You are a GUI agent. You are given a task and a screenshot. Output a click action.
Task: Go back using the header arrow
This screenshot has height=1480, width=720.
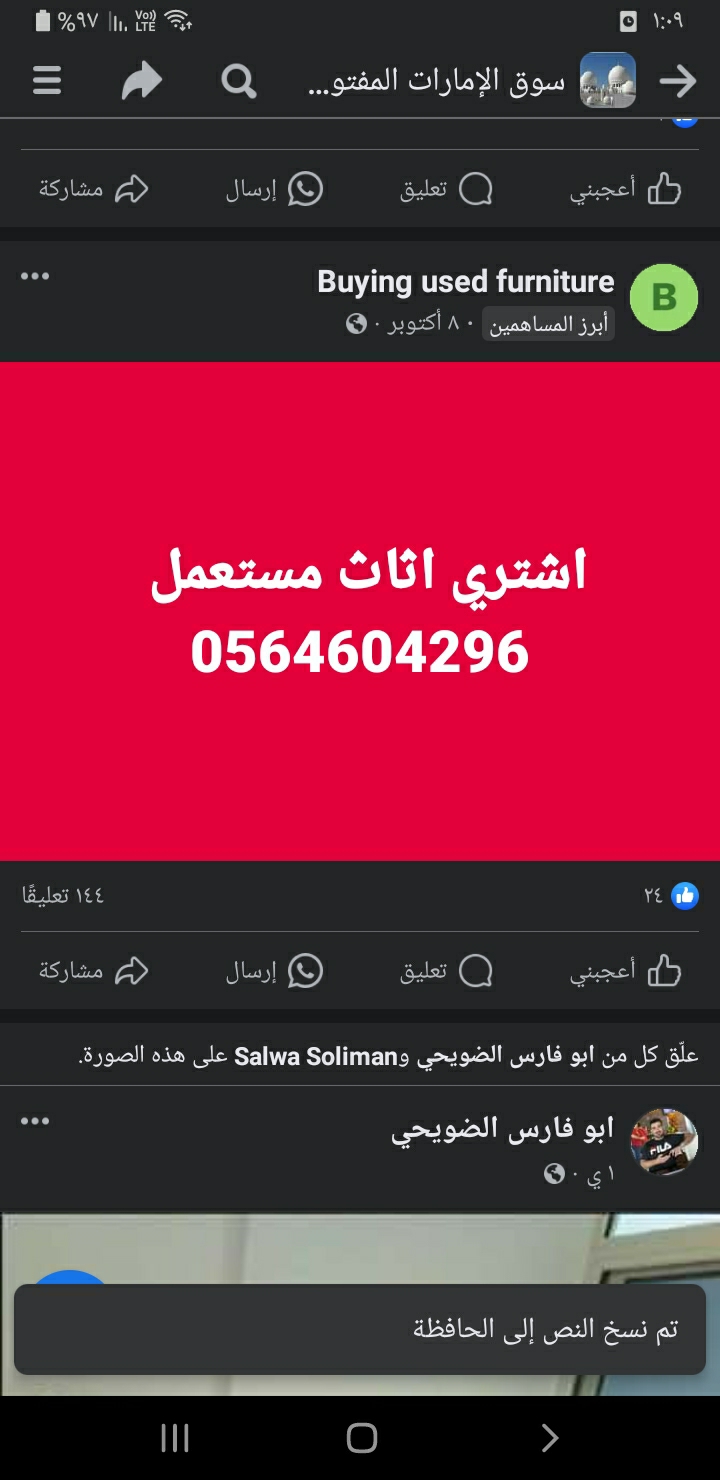(677, 81)
